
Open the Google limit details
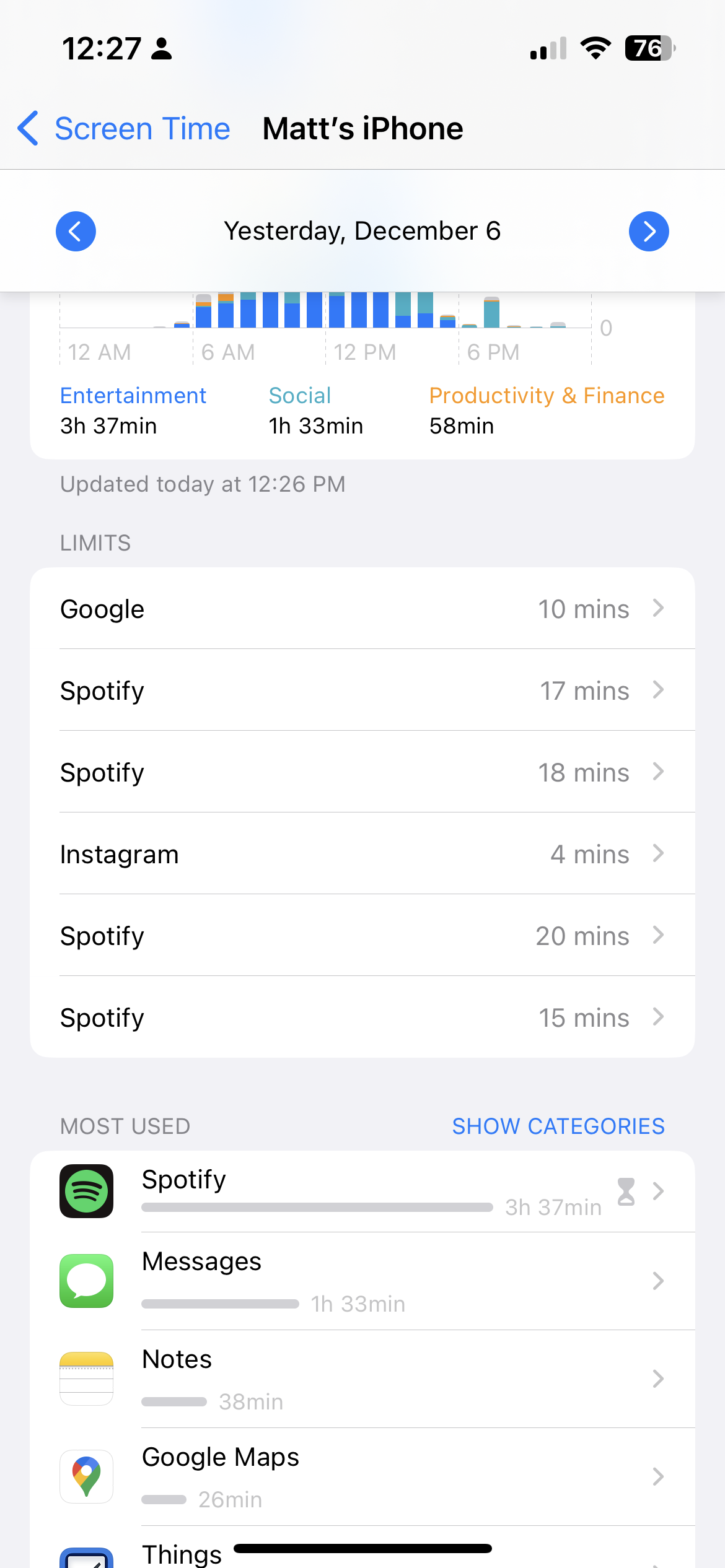362,608
